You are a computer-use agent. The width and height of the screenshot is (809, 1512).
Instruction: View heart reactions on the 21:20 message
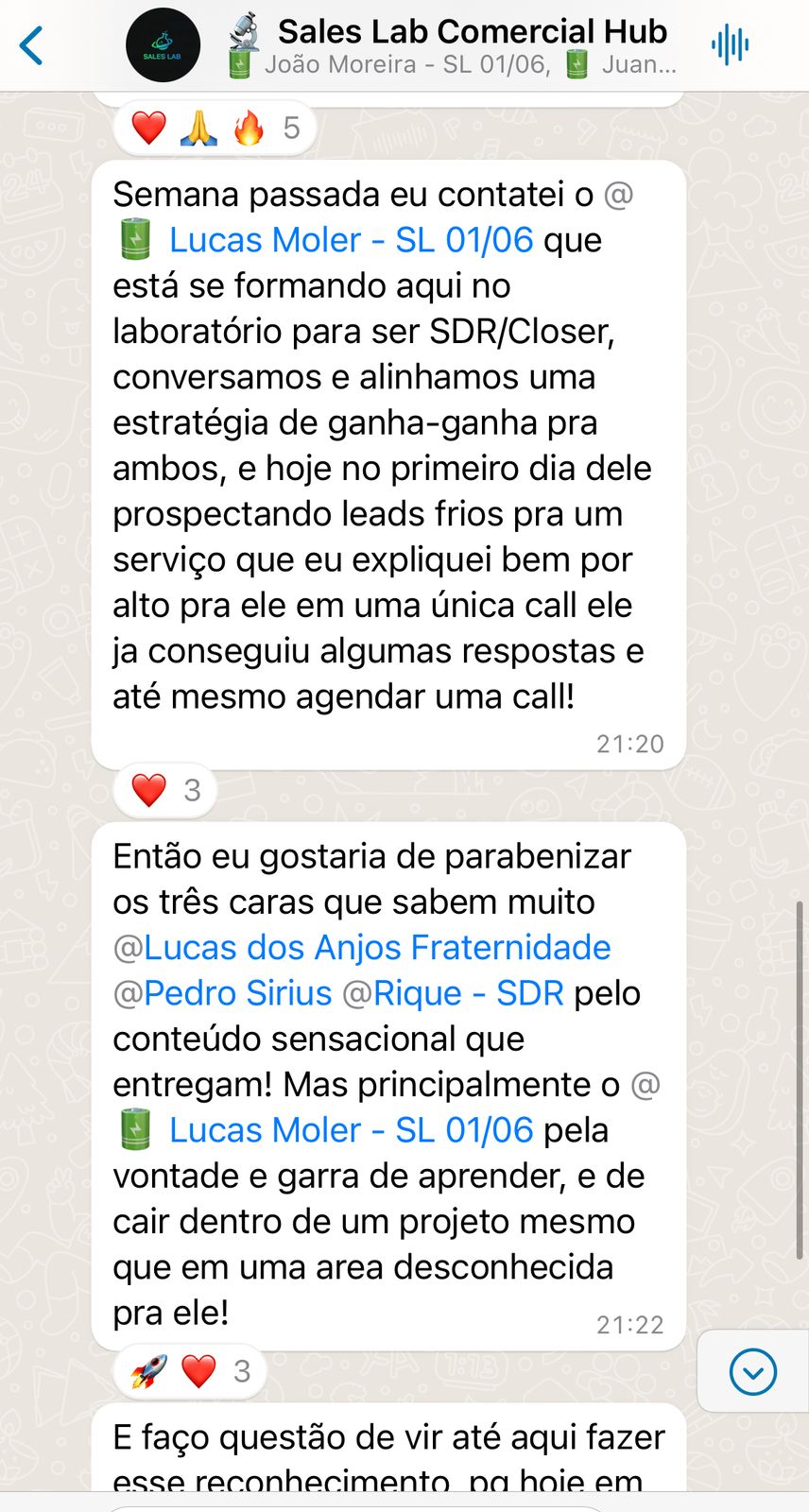pos(165,790)
